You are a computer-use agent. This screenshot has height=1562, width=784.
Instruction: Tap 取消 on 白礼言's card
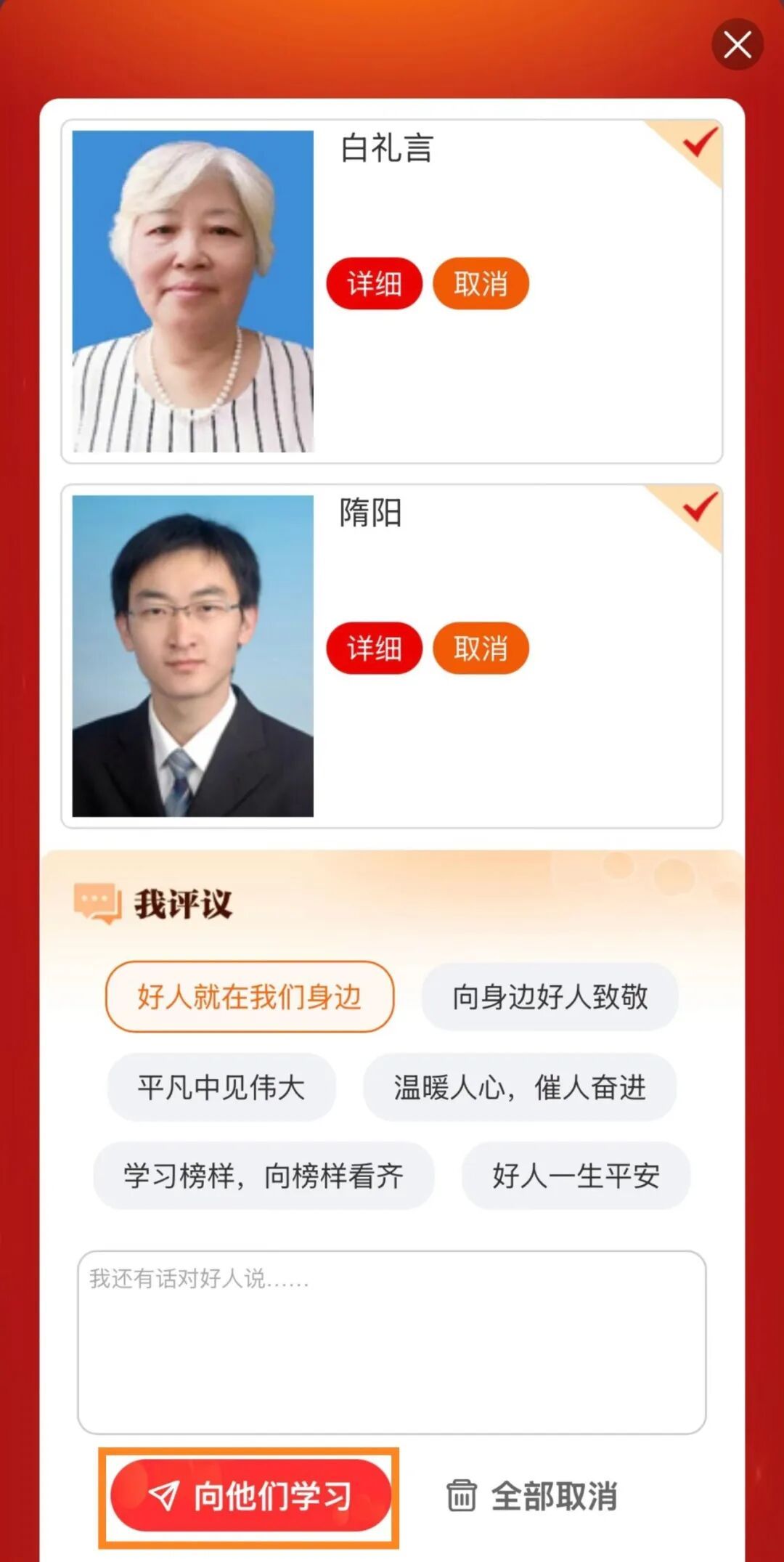(x=481, y=283)
